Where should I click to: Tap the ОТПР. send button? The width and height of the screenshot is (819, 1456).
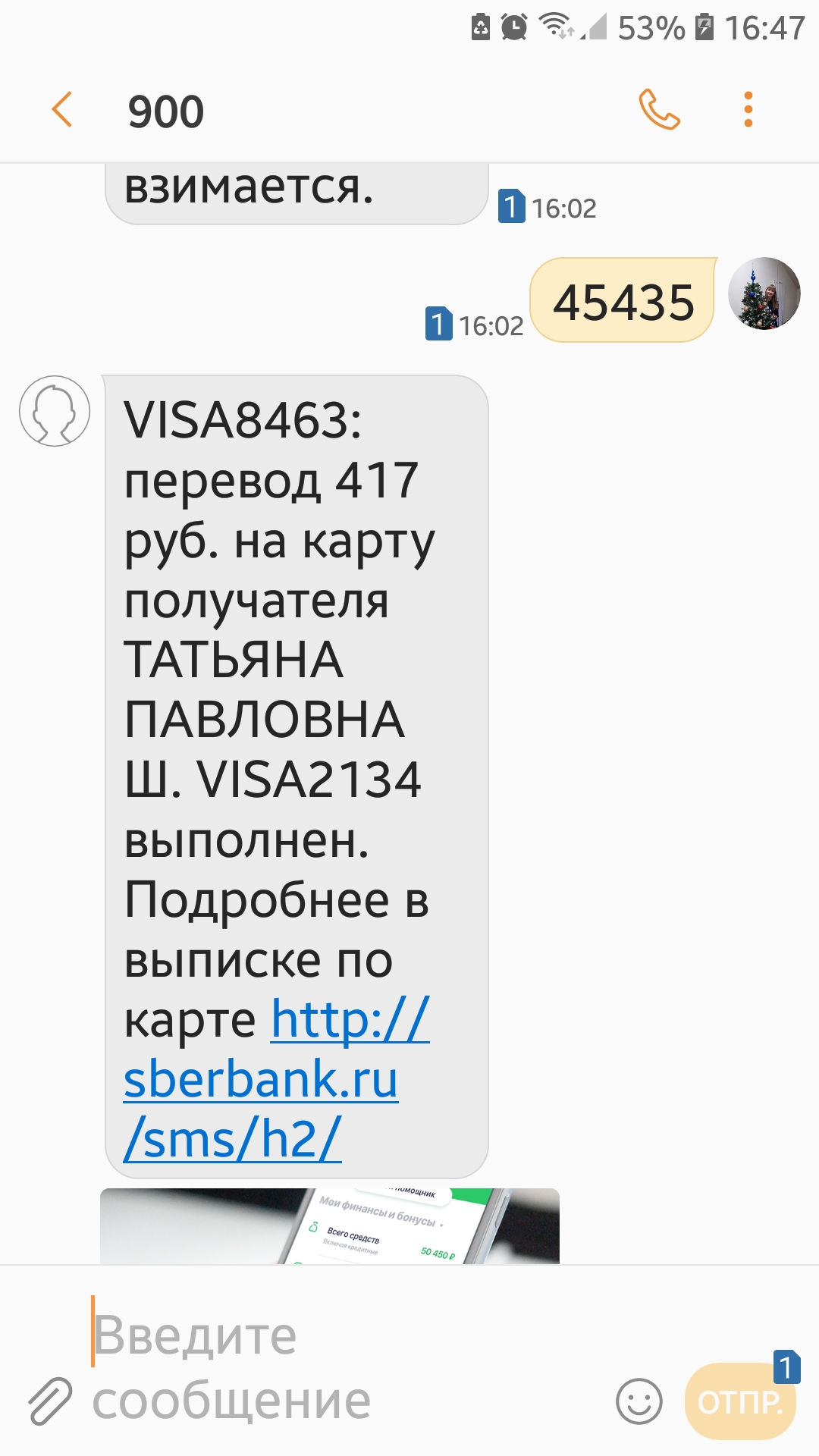pos(740,1401)
